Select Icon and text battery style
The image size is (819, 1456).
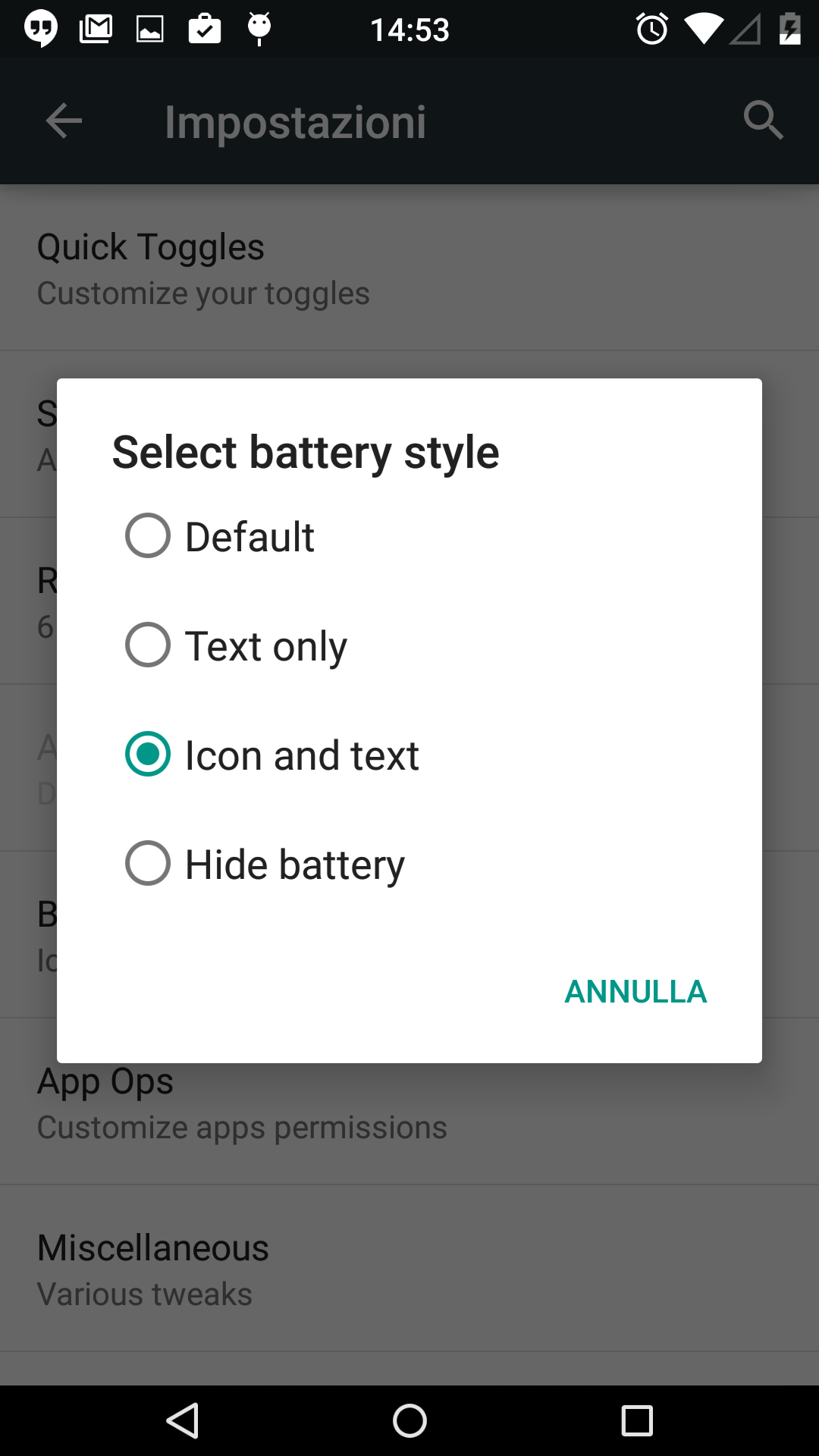point(409,754)
